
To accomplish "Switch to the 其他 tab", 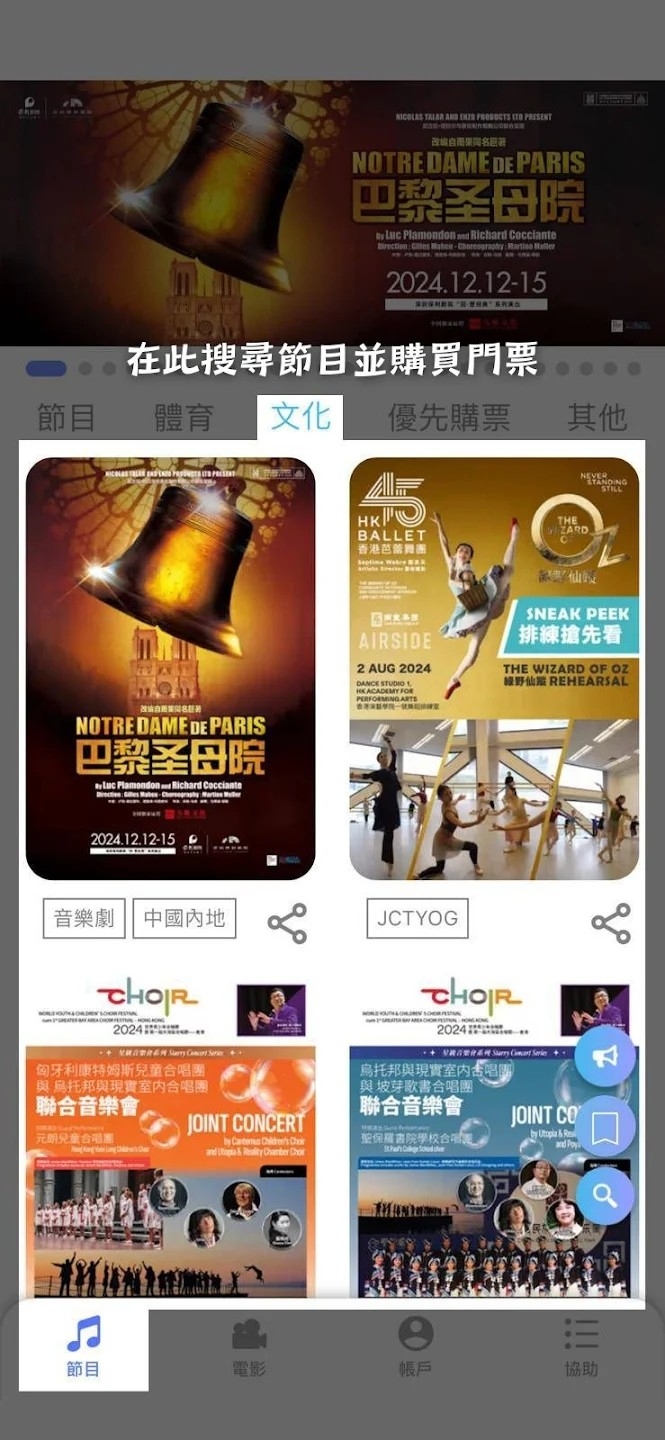I will click(597, 417).
